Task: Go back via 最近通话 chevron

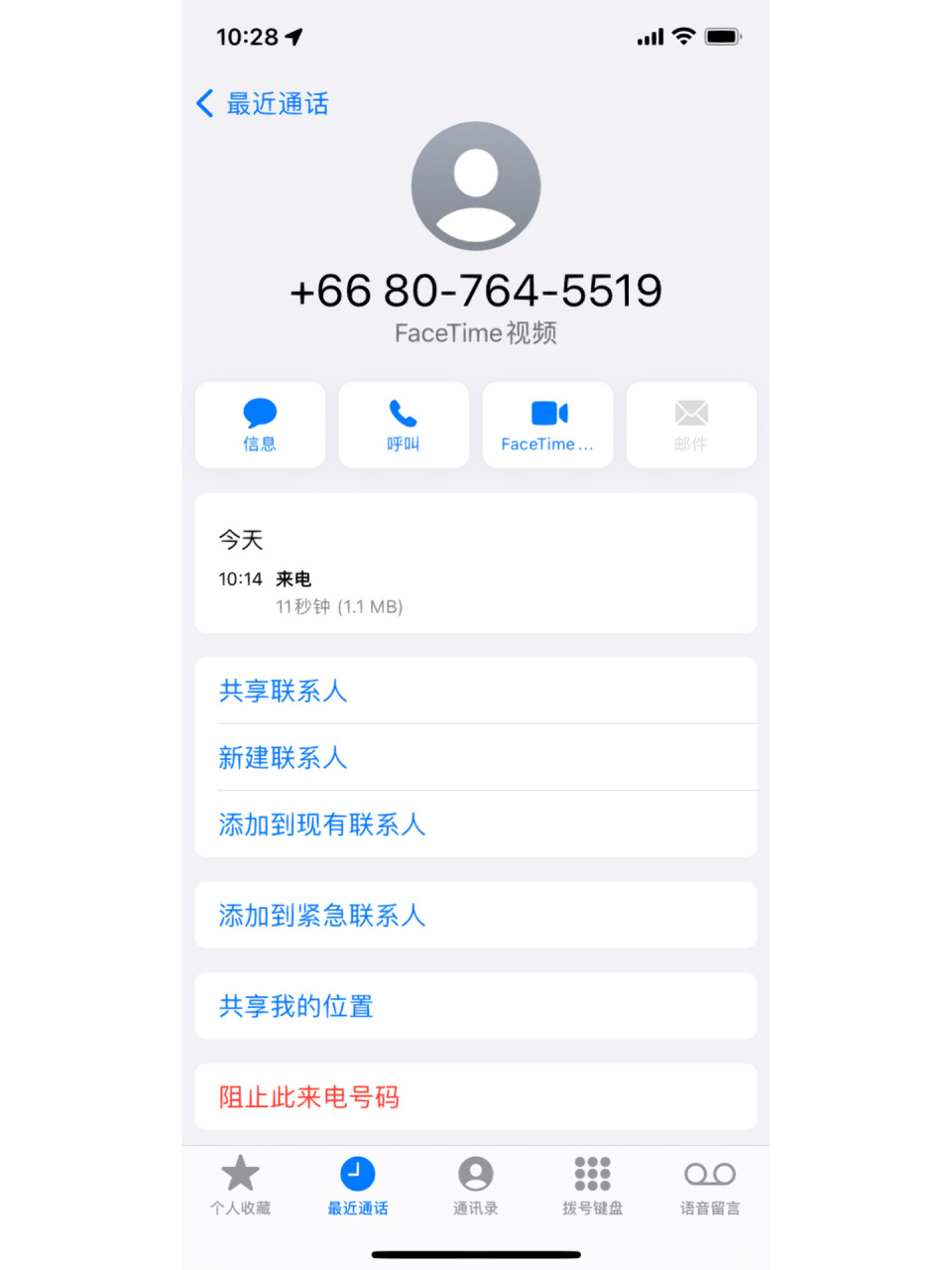Action: [261, 103]
